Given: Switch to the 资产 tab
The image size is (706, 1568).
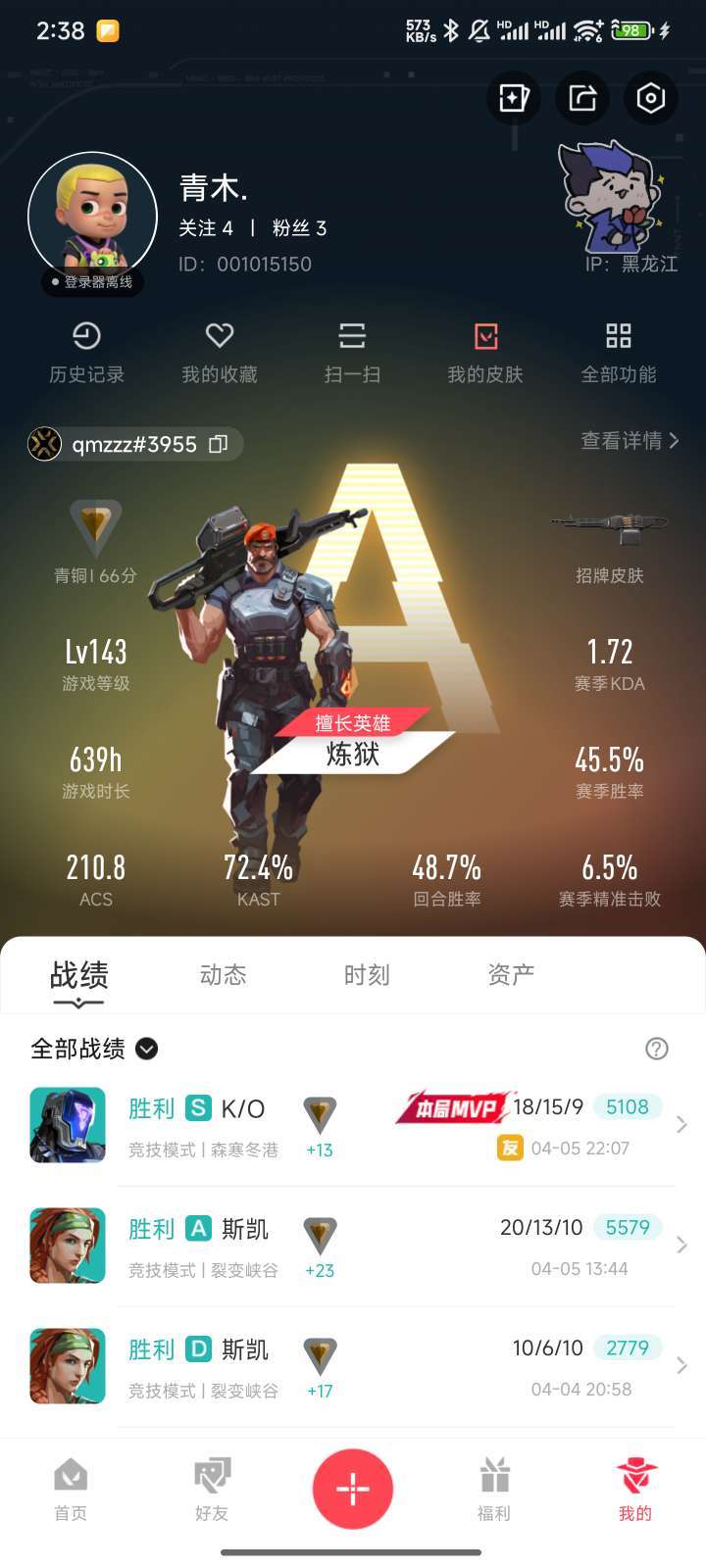Looking at the screenshot, I should pyautogui.click(x=511, y=975).
